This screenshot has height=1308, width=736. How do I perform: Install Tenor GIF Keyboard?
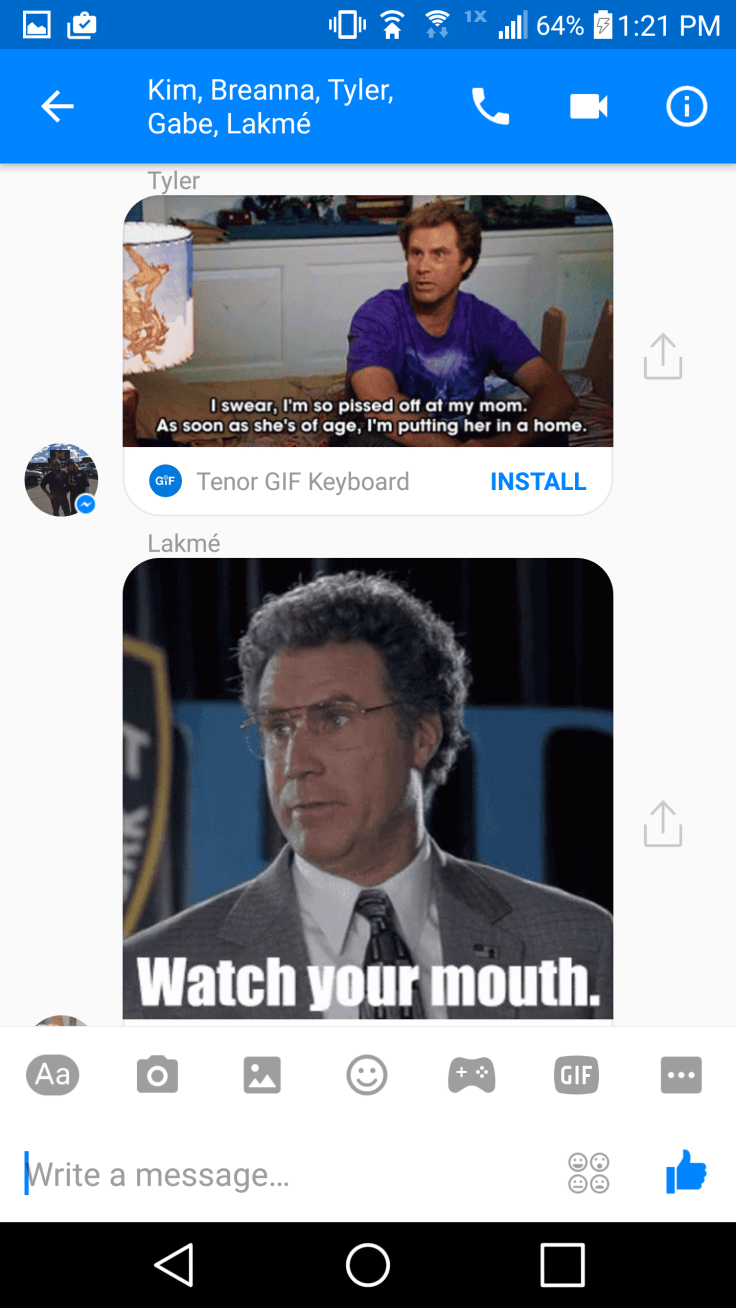[x=537, y=481]
